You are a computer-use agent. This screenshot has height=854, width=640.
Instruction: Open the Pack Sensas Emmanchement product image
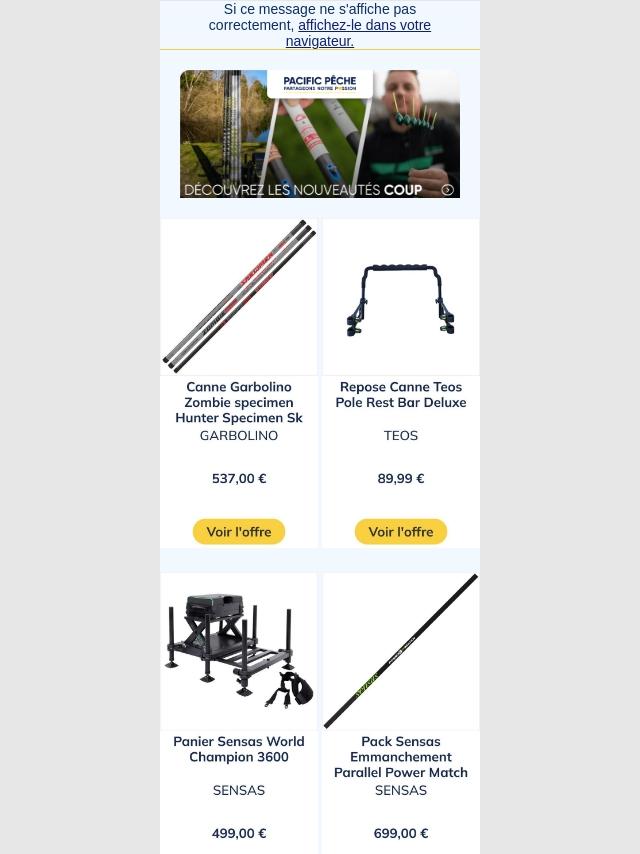401,651
